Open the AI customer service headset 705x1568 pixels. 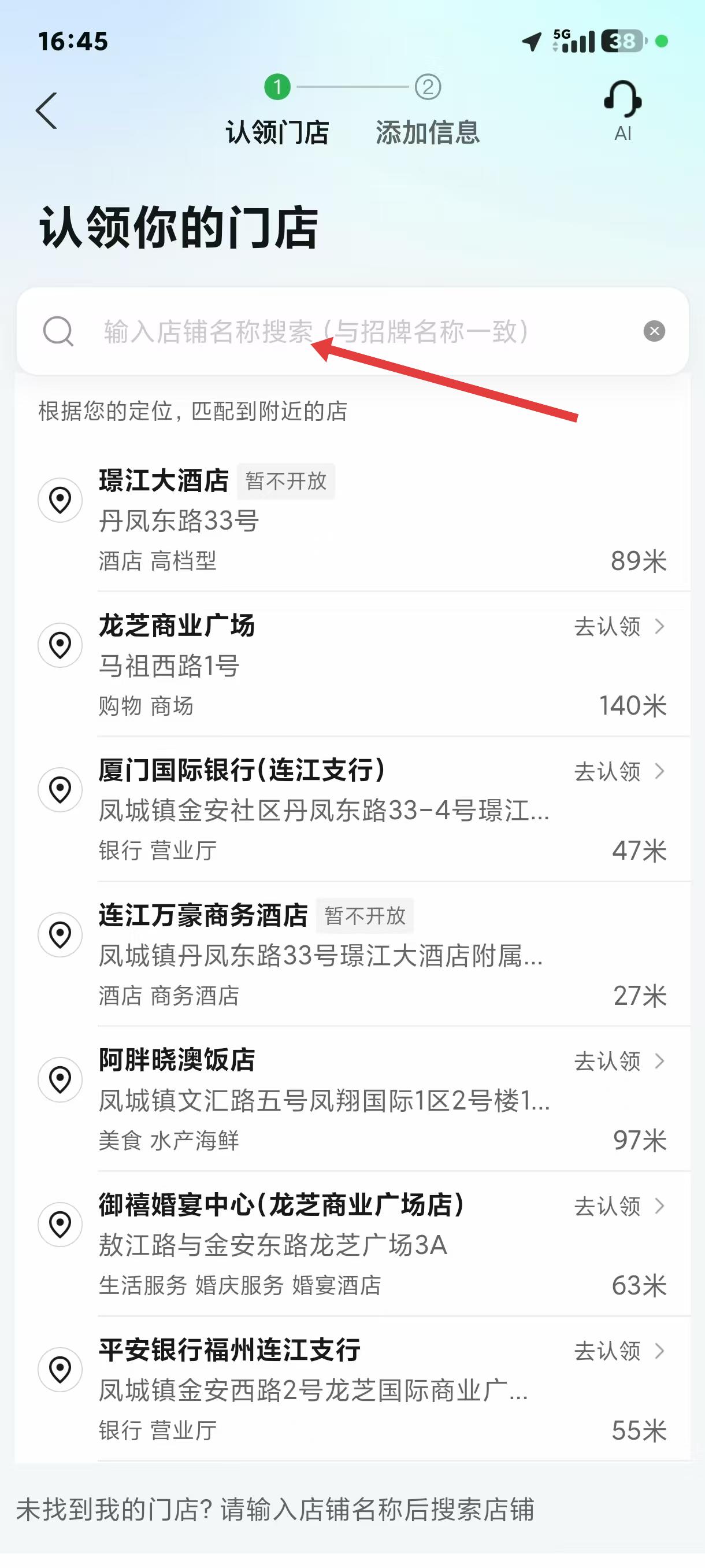(x=622, y=111)
